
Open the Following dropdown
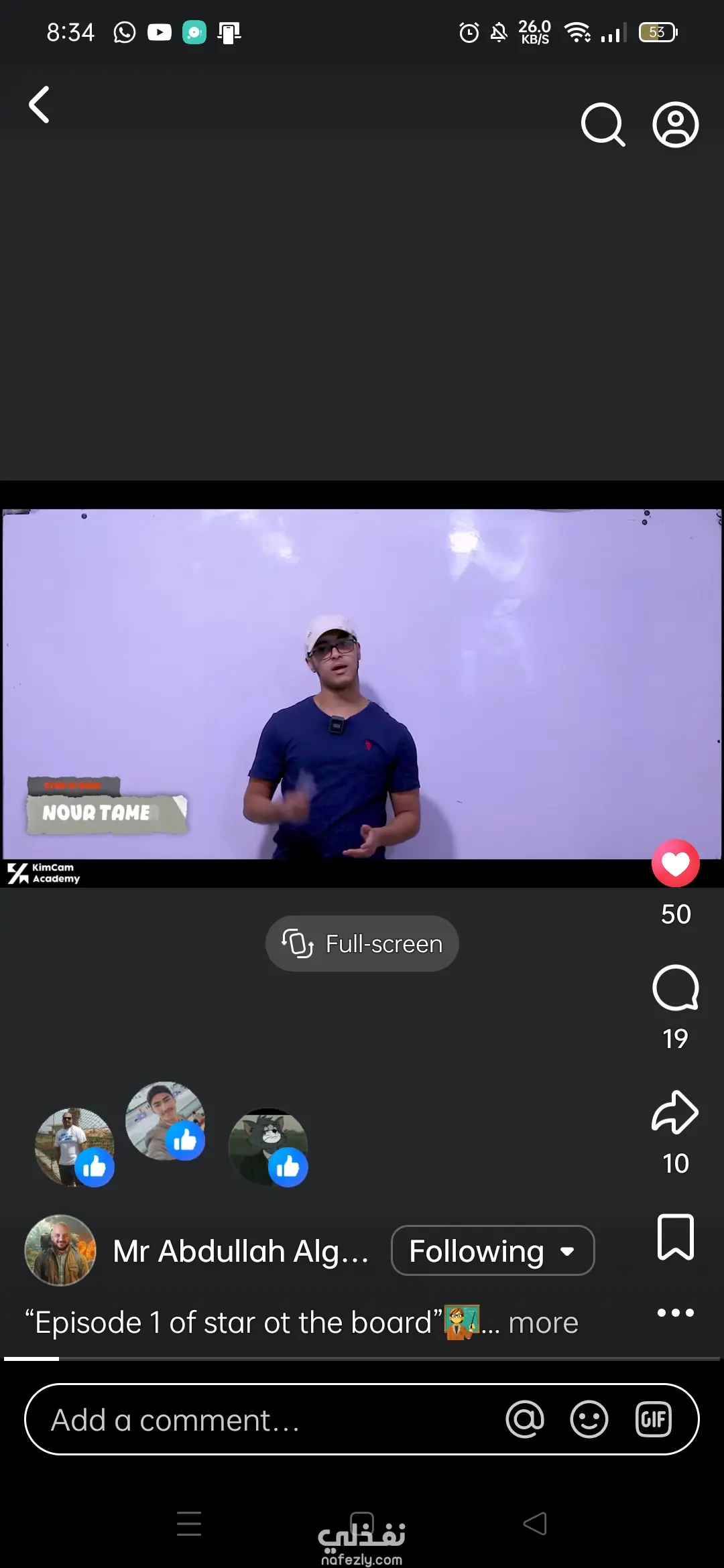coord(493,1250)
